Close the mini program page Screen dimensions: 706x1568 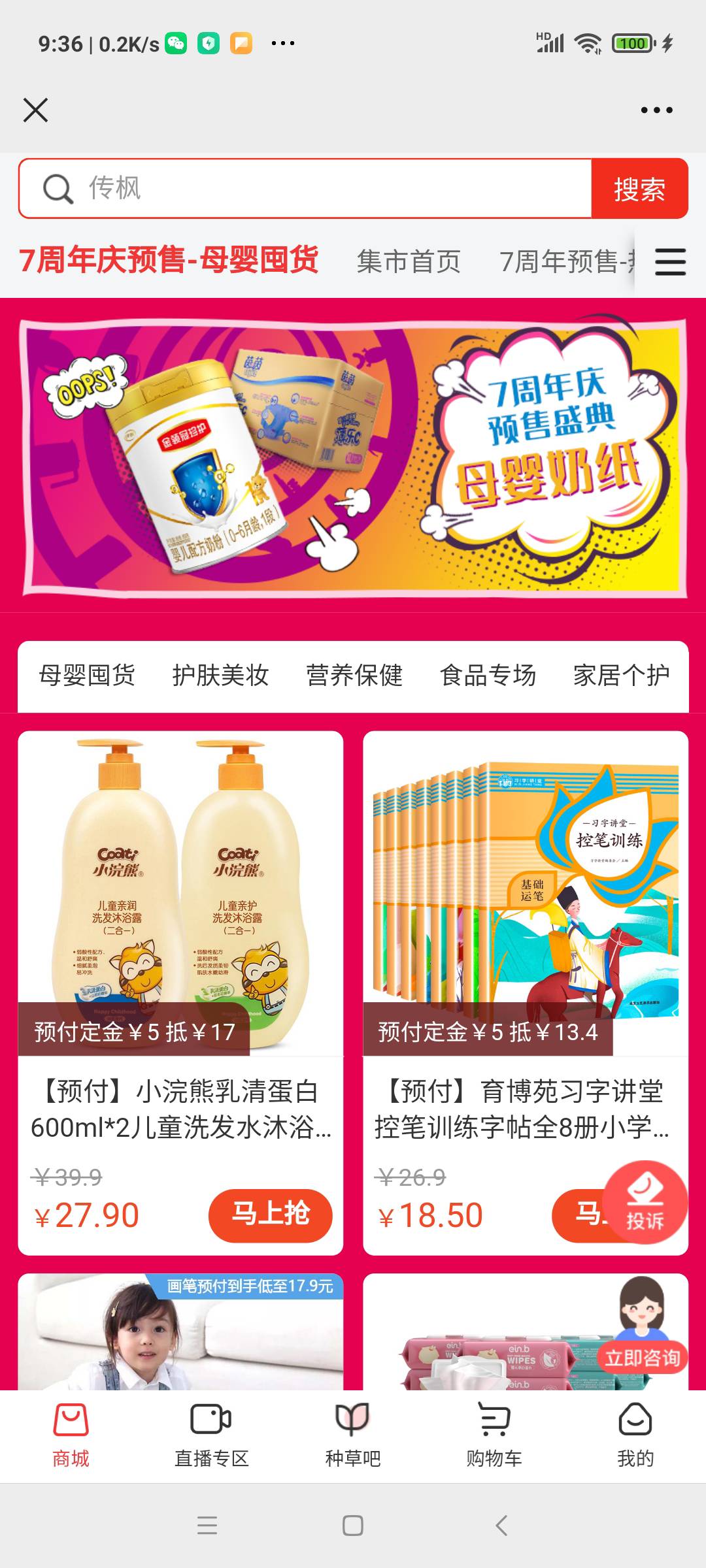[x=35, y=110]
